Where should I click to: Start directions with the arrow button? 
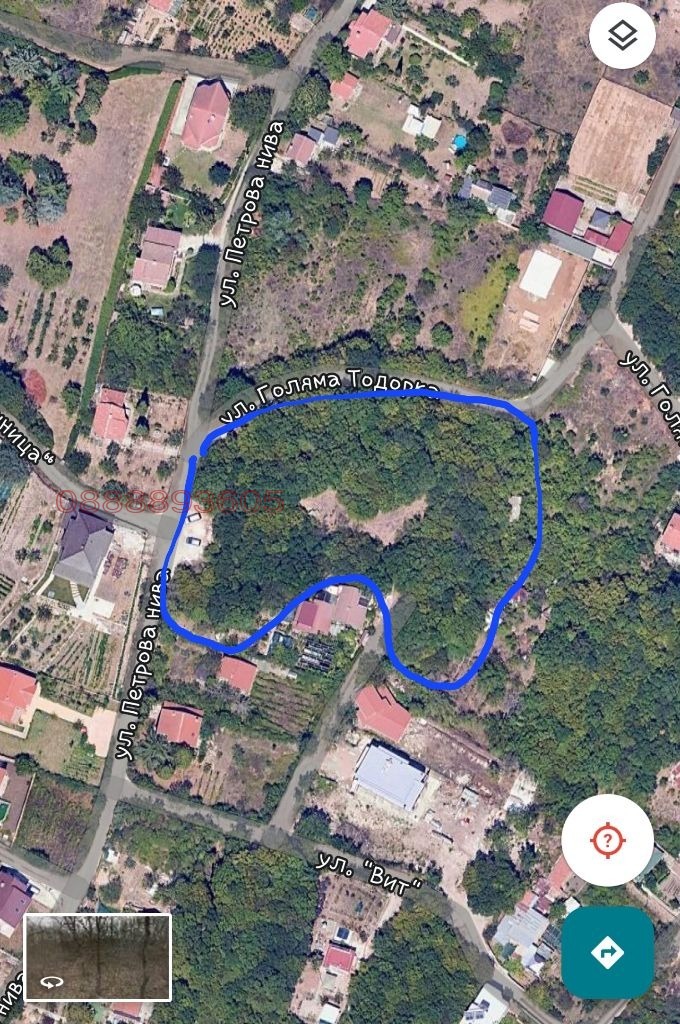(607, 952)
